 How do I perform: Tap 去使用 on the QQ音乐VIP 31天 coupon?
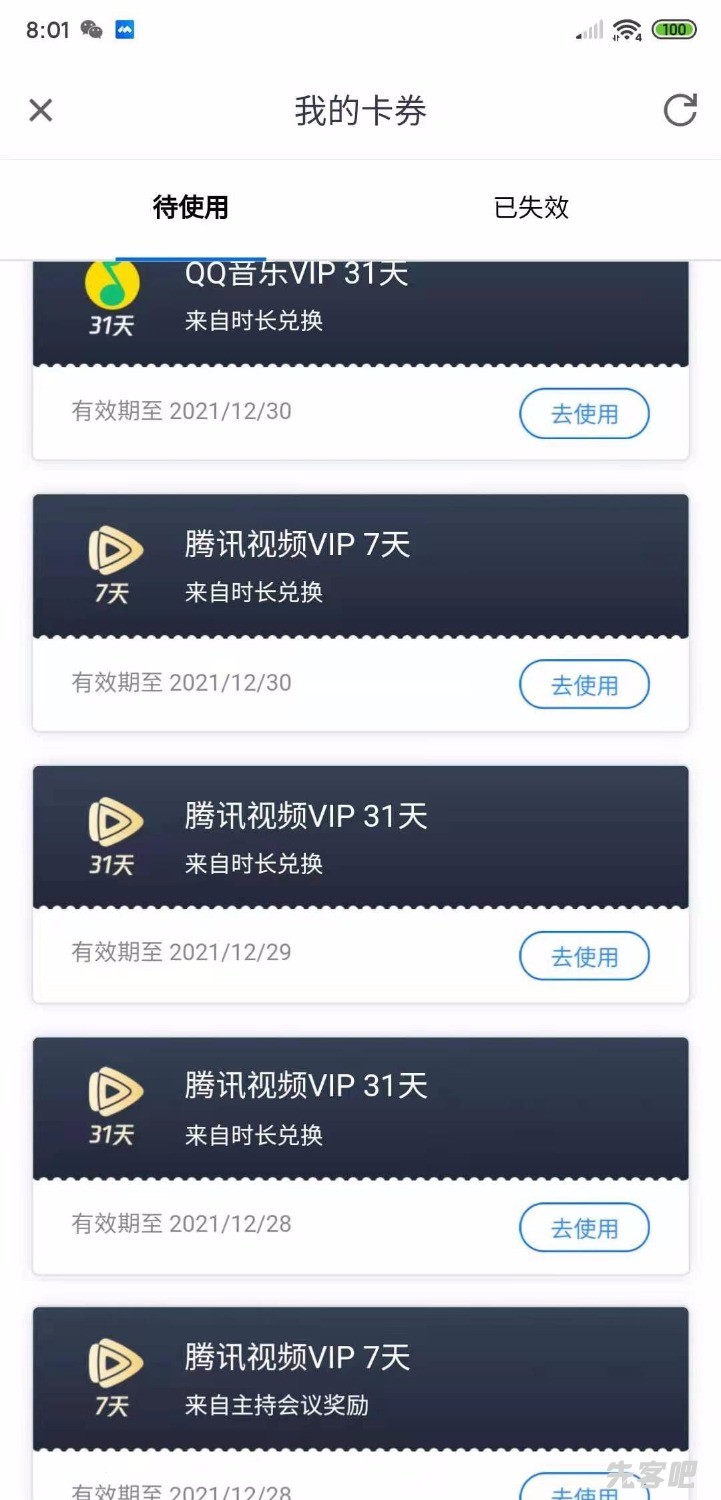tap(584, 414)
